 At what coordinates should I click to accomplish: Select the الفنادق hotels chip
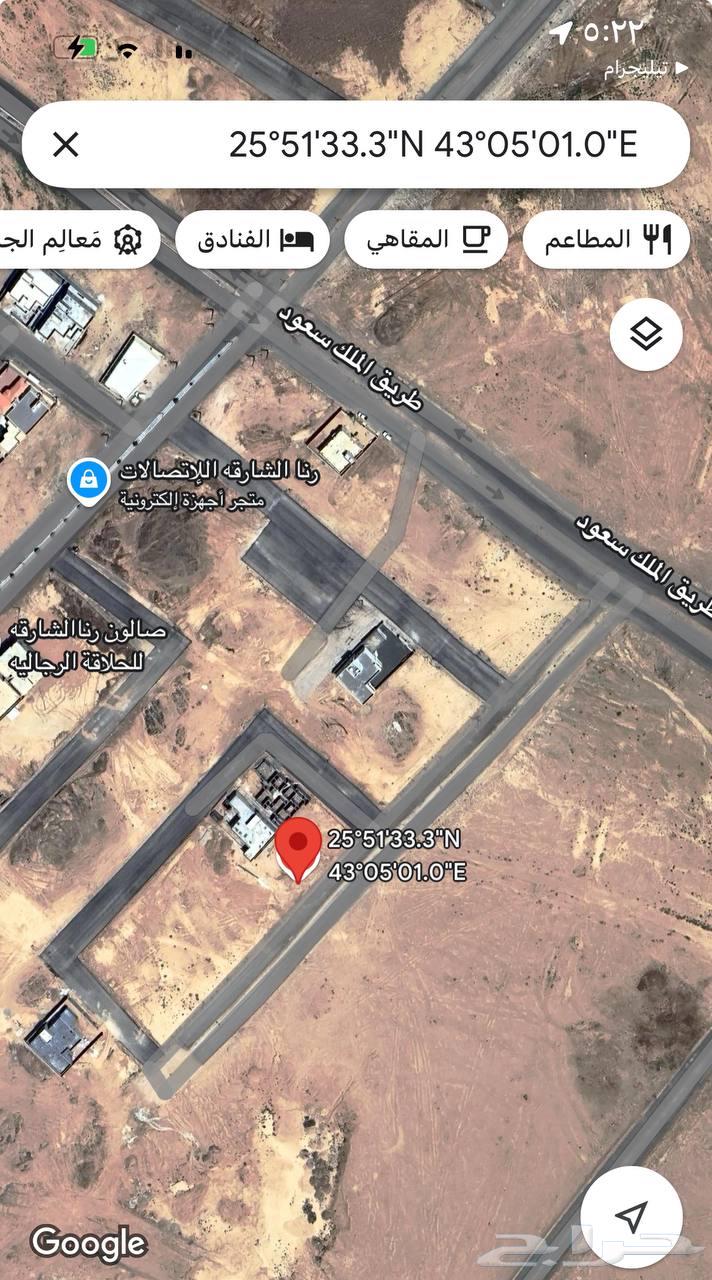tap(252, 240)
